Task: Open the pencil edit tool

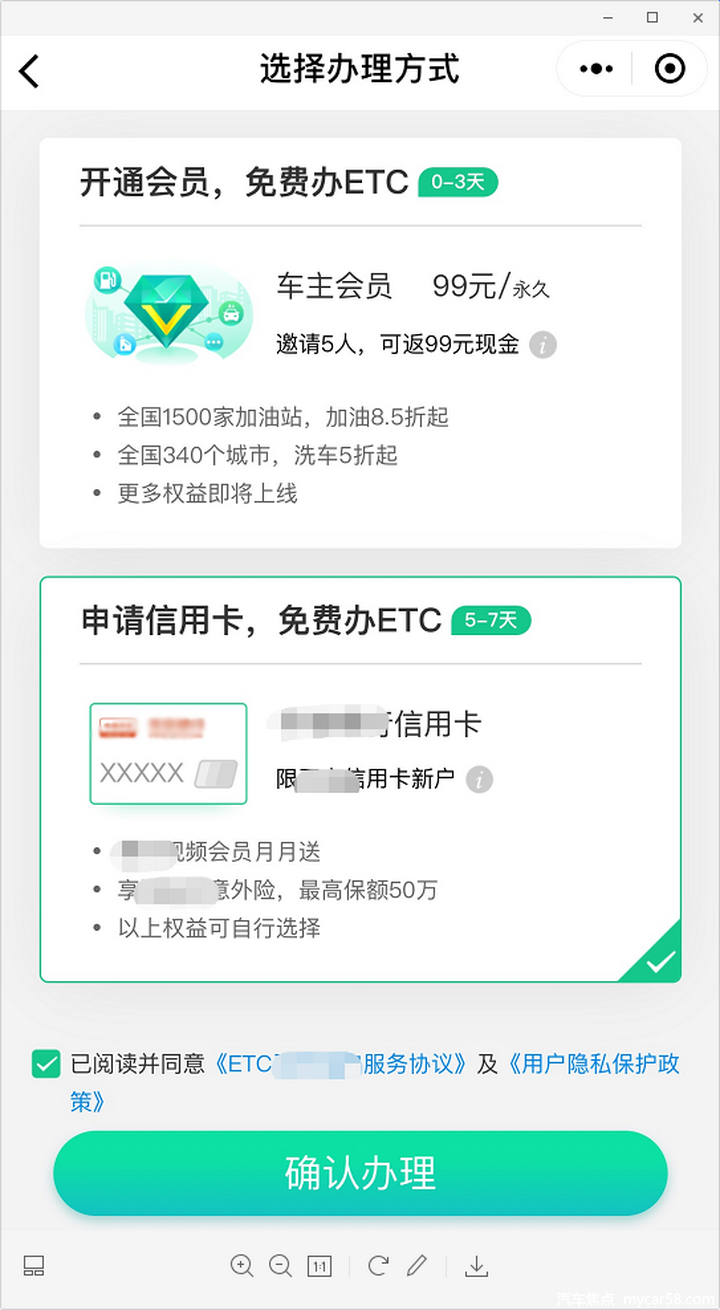Action: pyautogui.click(x=417, y=1266)
